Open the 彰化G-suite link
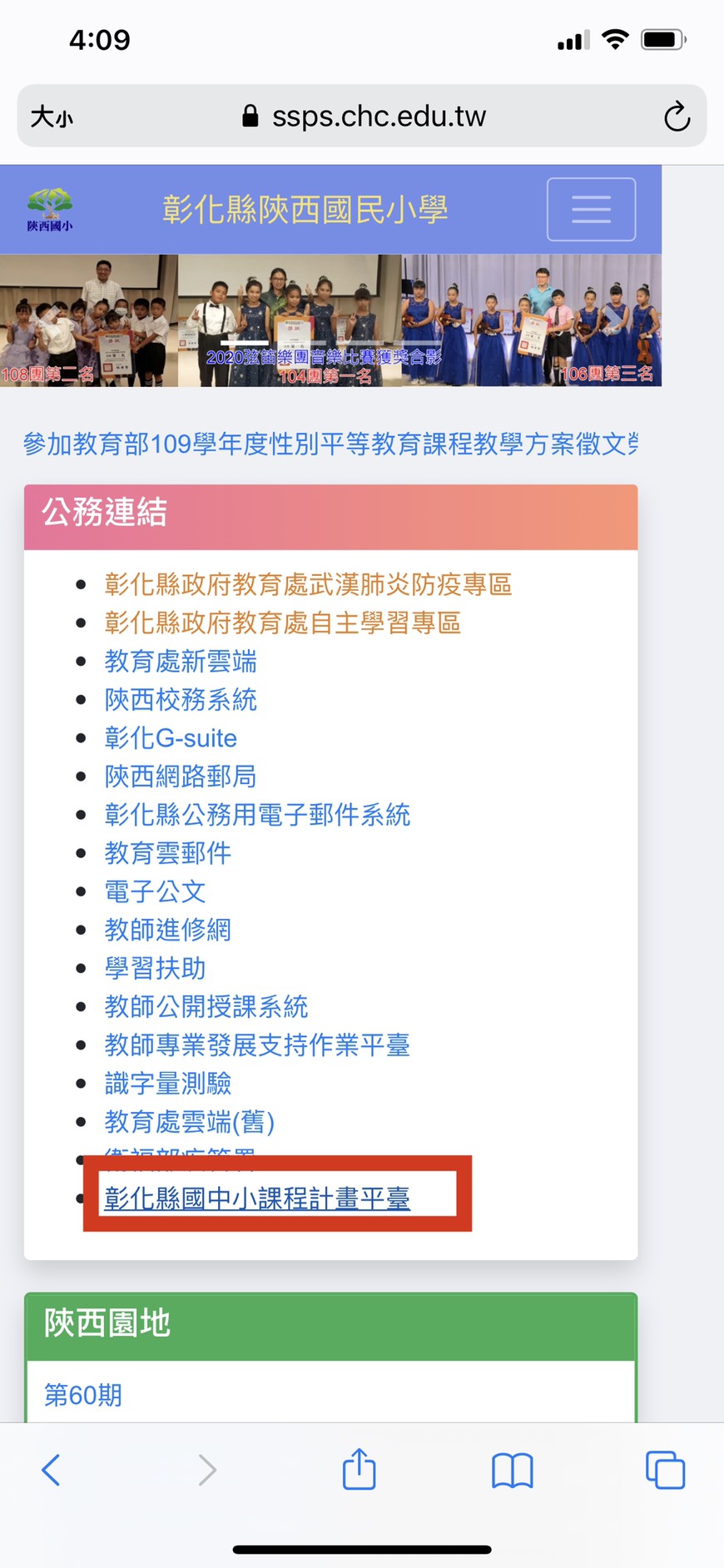This screenshot has width=724, height=1568. click(x=171, y=738)
